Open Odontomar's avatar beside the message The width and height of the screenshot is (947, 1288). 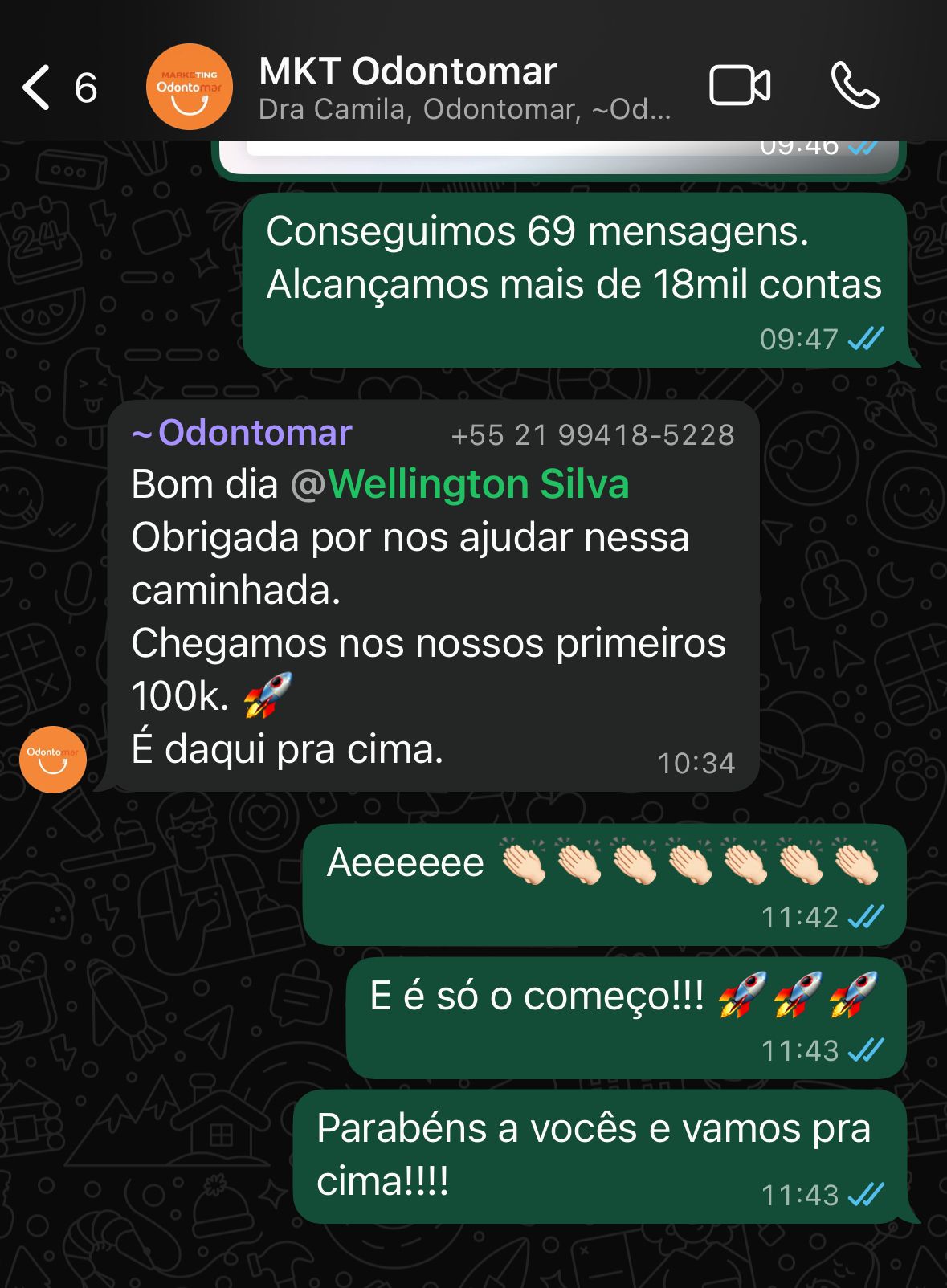pyautogui.click(x=53, y=760)
